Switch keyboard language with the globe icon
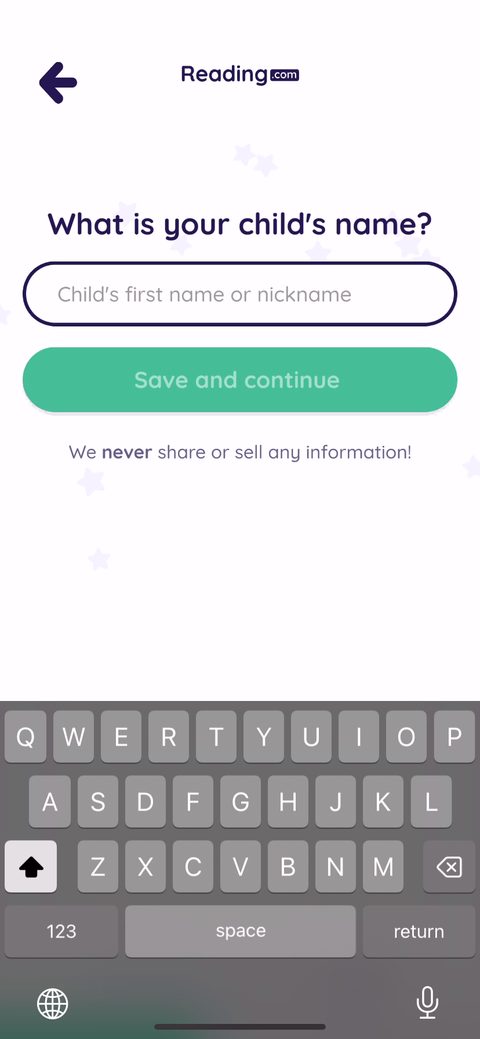This screenshot has width=480, height=1039. click(x=52, y=1003)
